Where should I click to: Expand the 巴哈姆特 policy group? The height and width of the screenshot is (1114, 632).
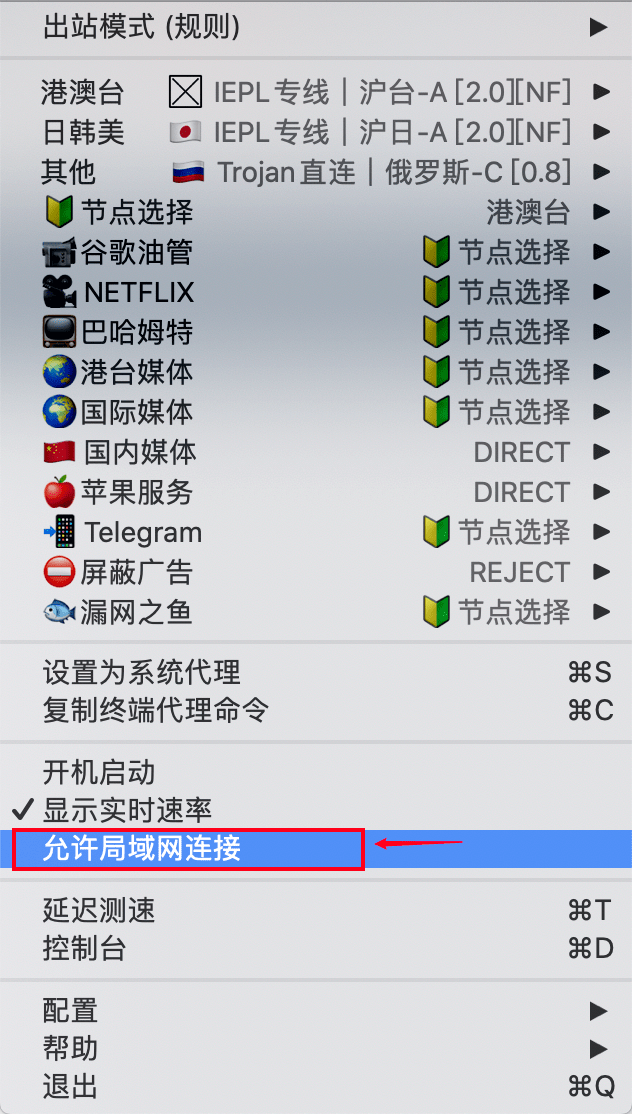[x=316, y=331]
